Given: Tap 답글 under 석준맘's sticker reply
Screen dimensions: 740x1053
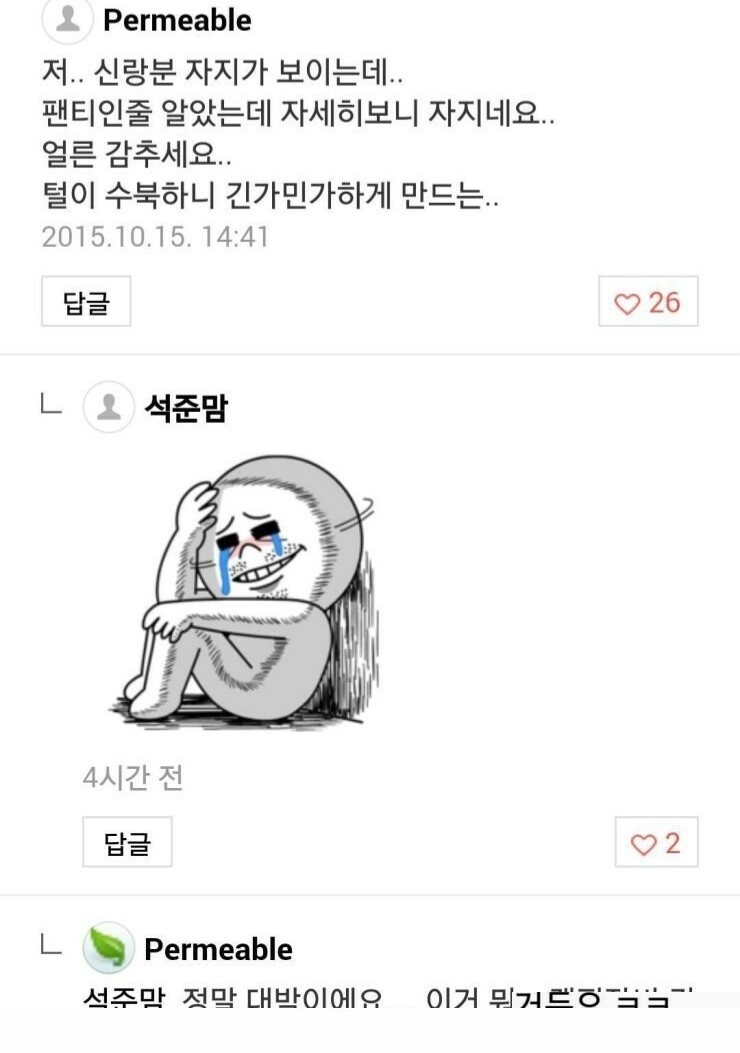Looking at the screenshot, I should click(127, 842).
